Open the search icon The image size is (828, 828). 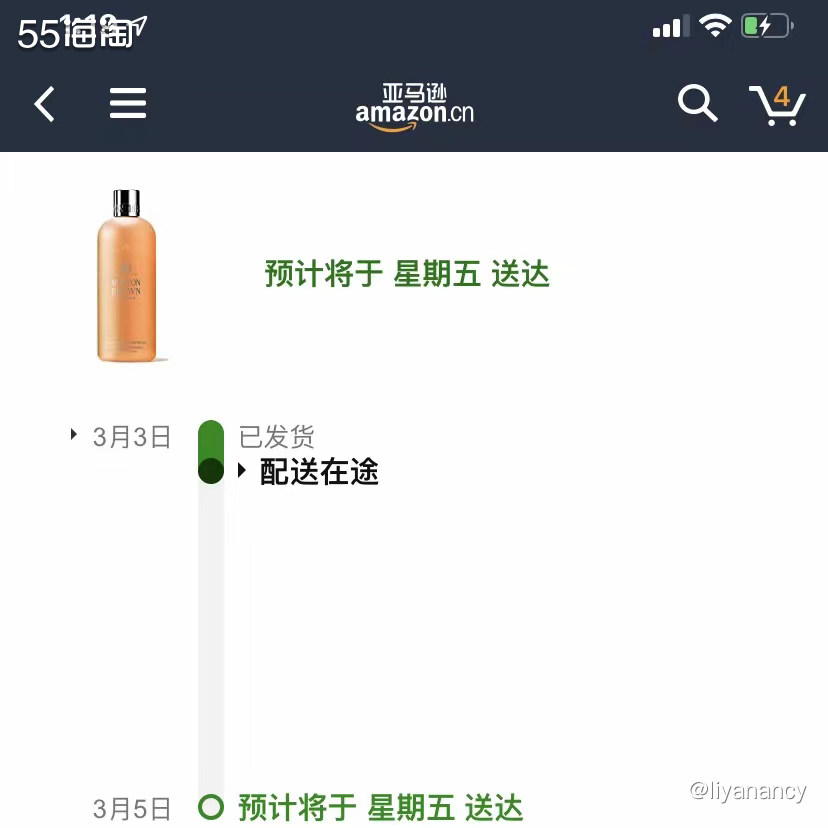click(697, 102)
